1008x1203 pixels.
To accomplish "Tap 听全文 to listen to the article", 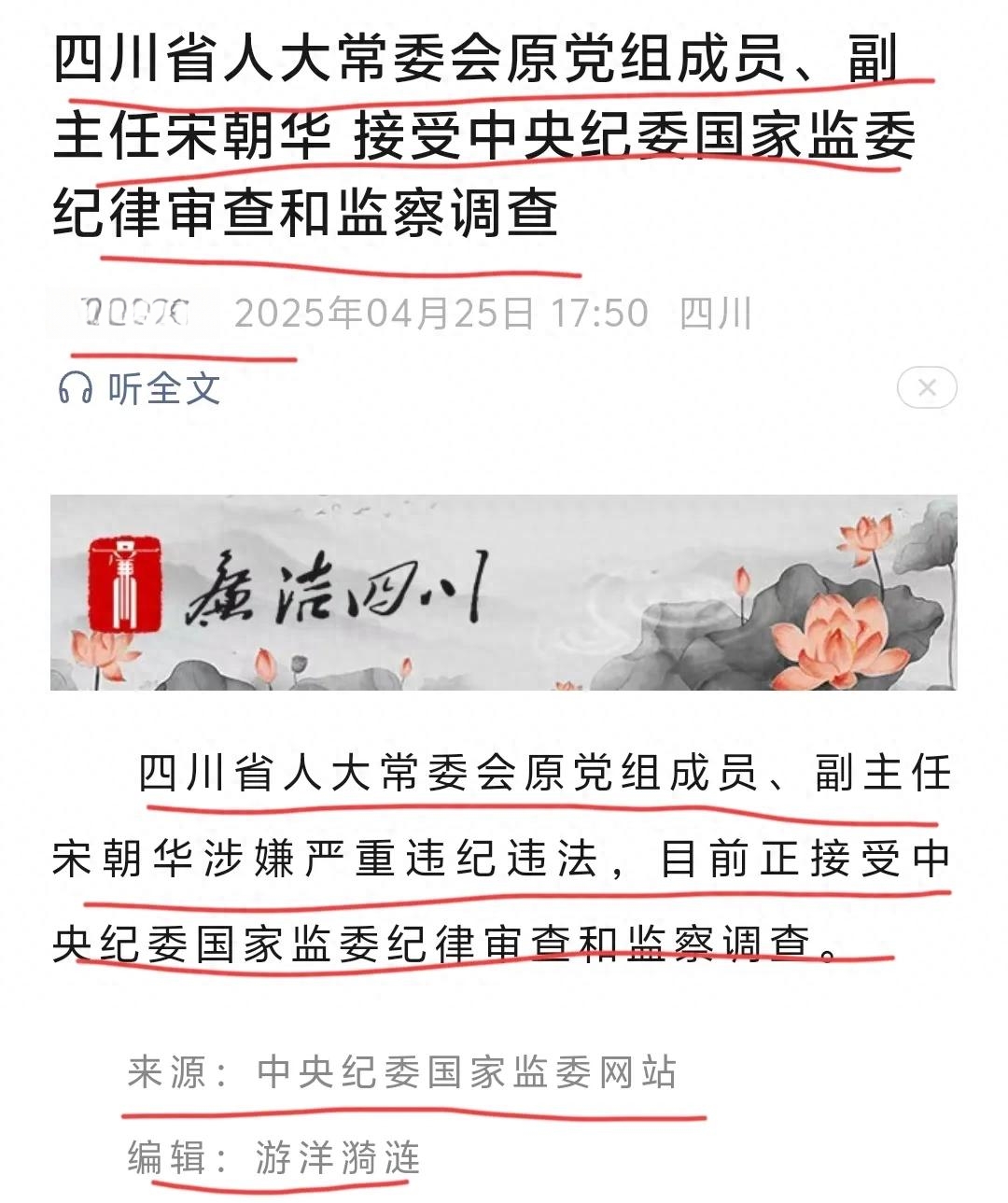I will 140,388.
